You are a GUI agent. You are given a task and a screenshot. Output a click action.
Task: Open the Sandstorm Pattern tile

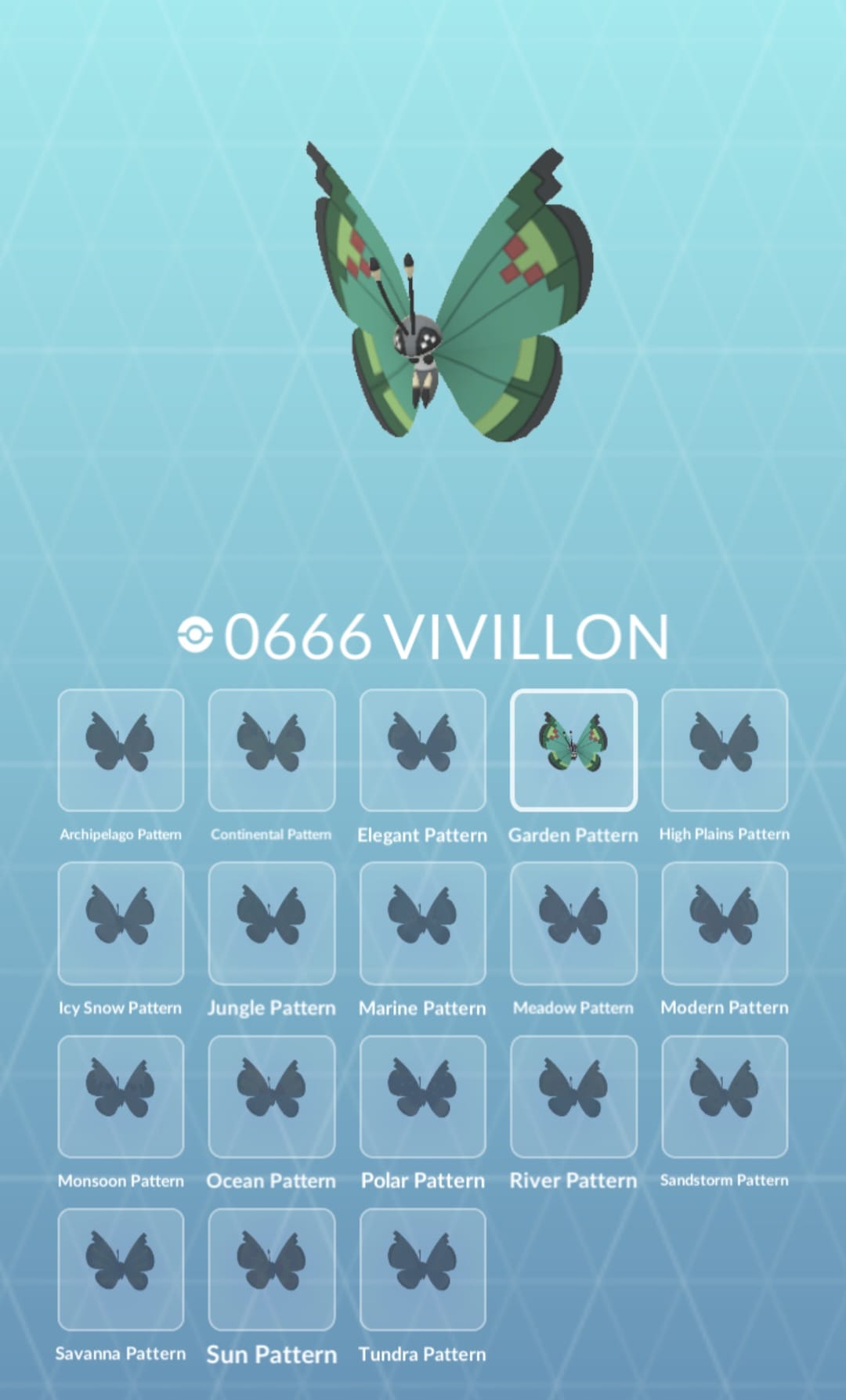coord(725,1095)
